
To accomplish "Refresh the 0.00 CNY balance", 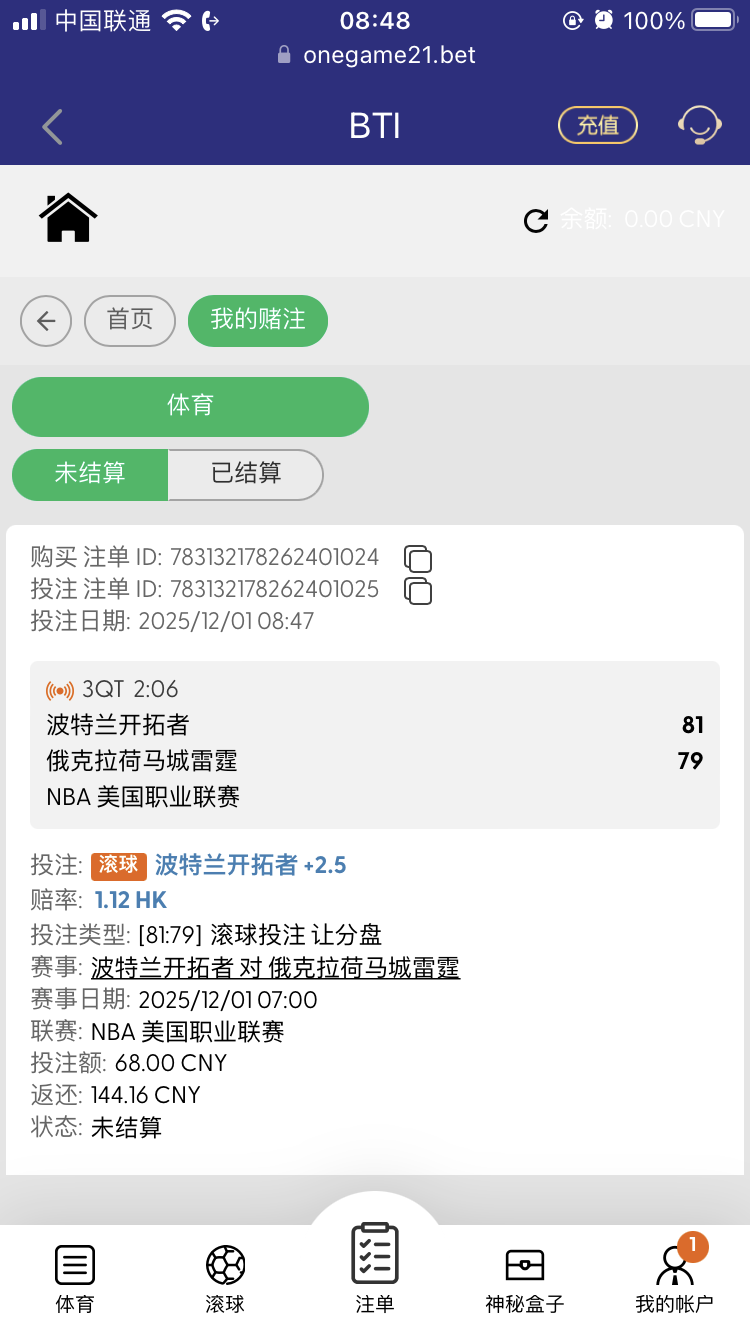I will [537, 222].
